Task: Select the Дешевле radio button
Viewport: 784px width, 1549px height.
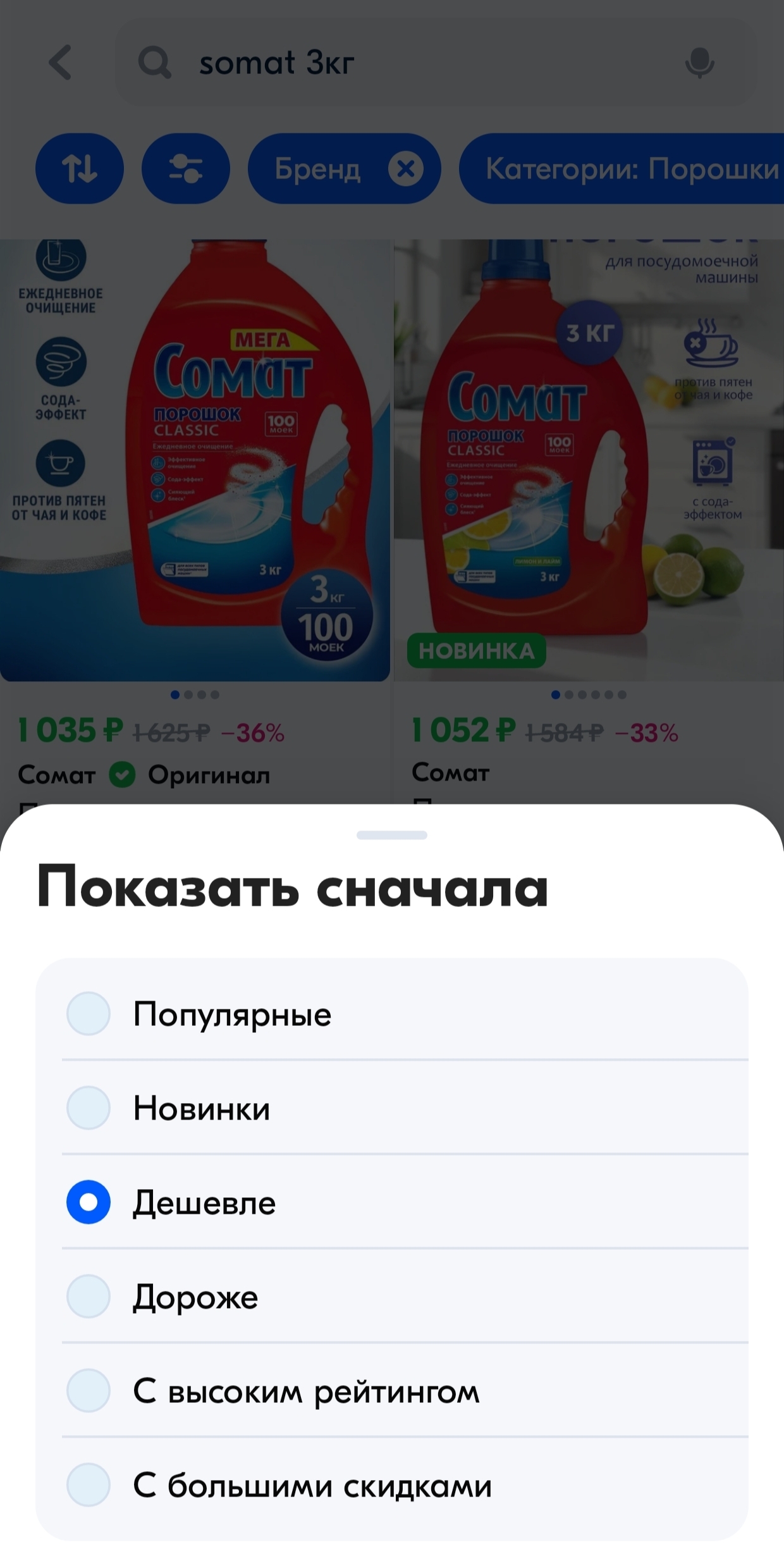Action: pos(89,1202)
